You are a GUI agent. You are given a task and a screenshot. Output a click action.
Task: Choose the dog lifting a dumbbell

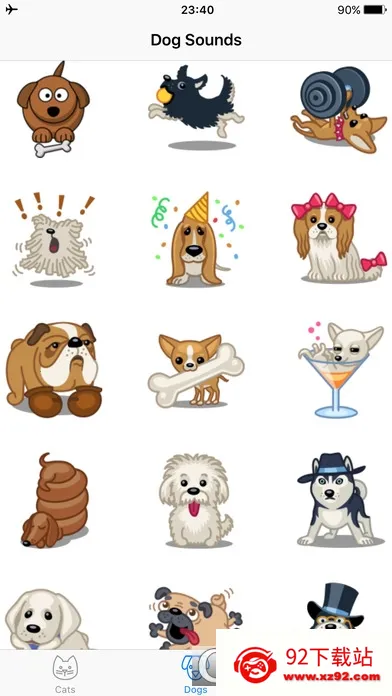coord(338,110)
